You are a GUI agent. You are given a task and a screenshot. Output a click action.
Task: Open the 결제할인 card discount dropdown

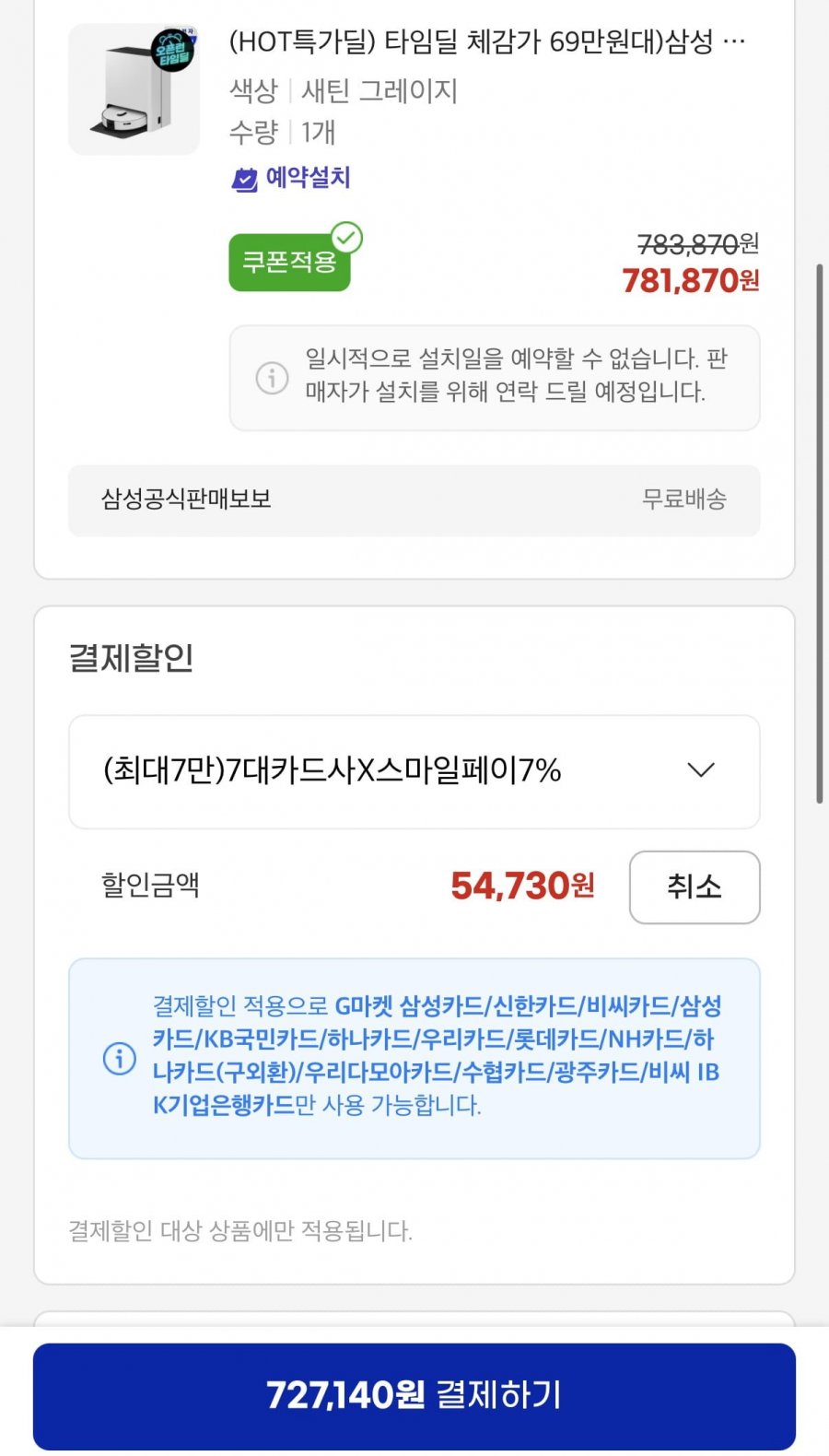point(414,771)
